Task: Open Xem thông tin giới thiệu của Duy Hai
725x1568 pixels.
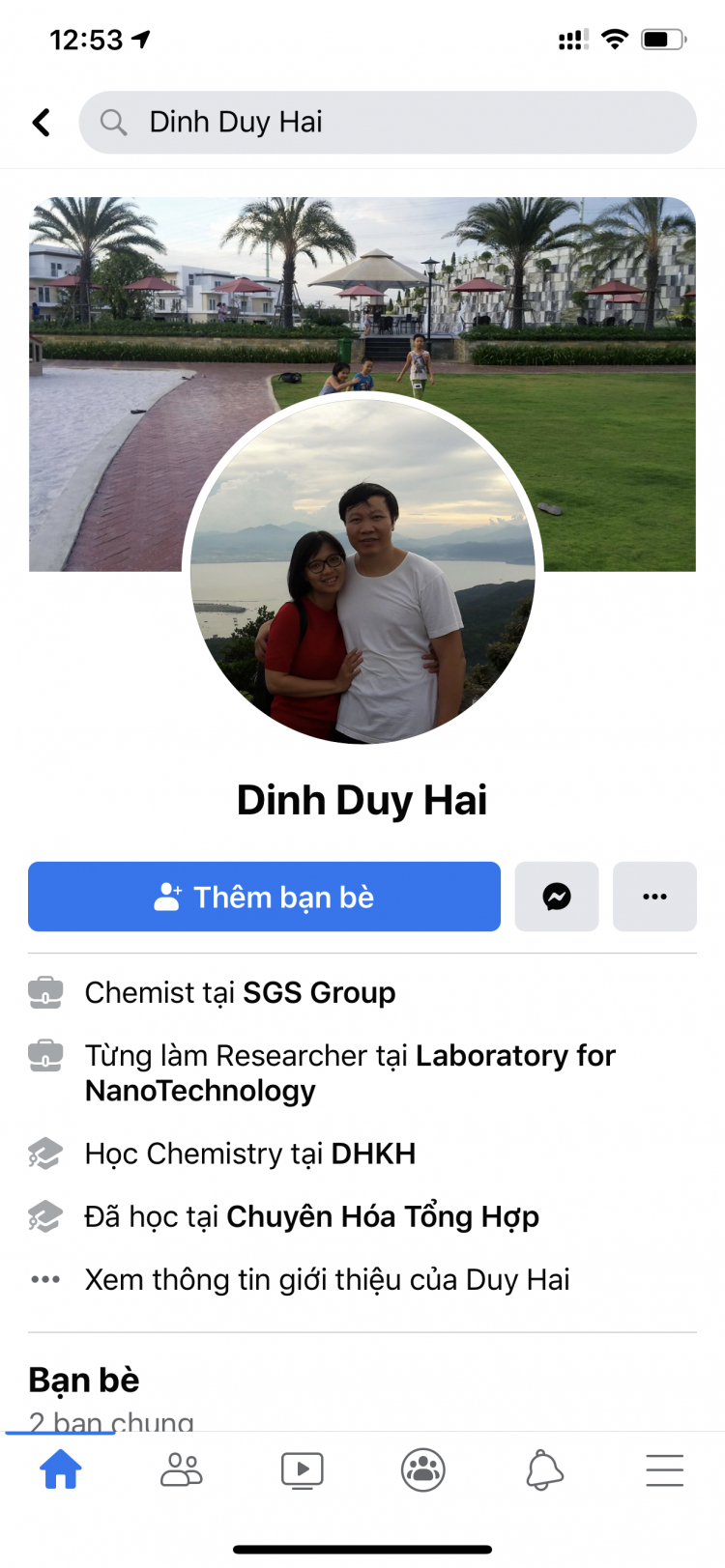Action: coord(327,1279)
